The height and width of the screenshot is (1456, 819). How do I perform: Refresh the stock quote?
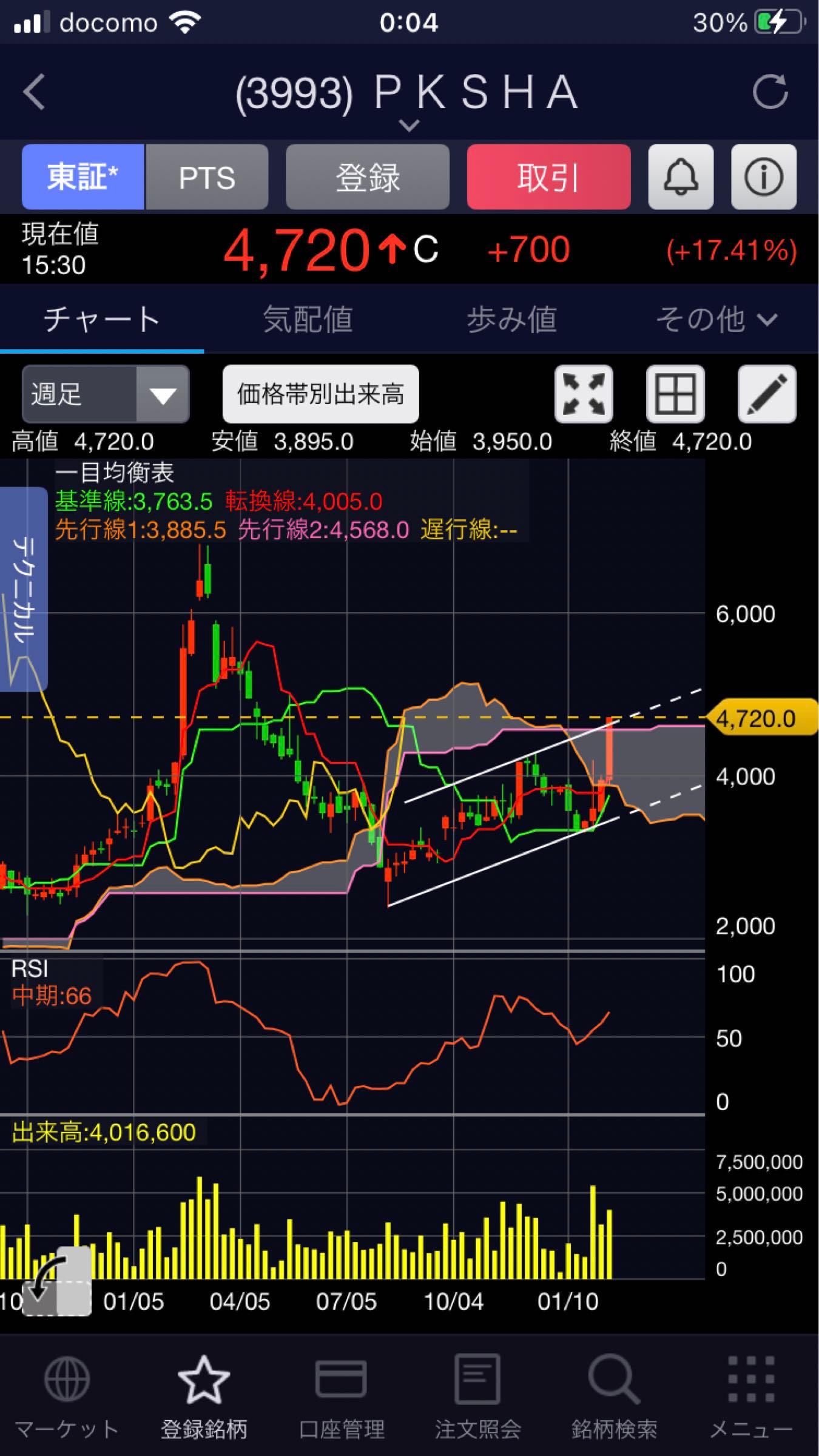[769, 92]
